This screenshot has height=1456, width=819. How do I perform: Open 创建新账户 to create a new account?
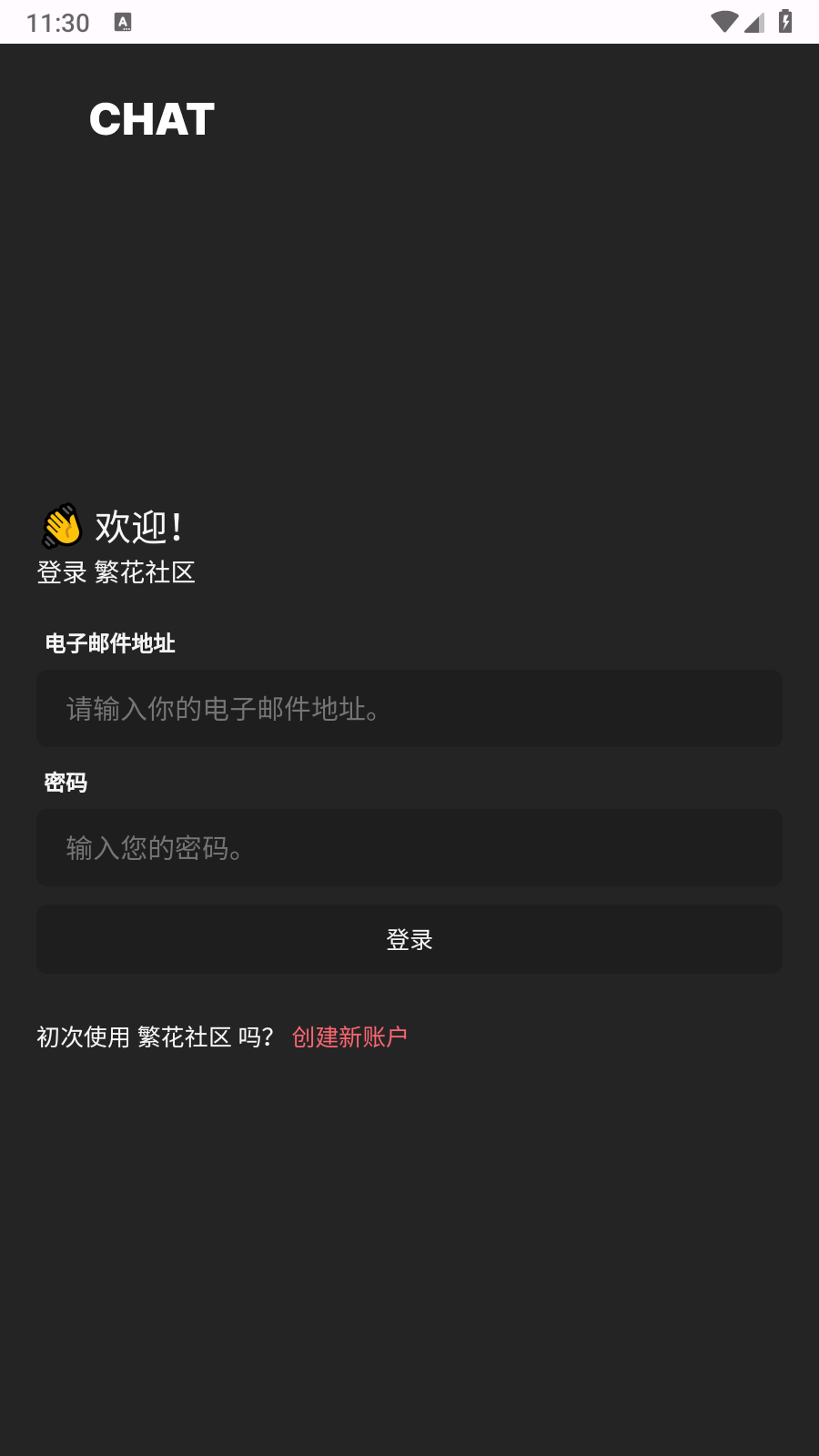349,1036
